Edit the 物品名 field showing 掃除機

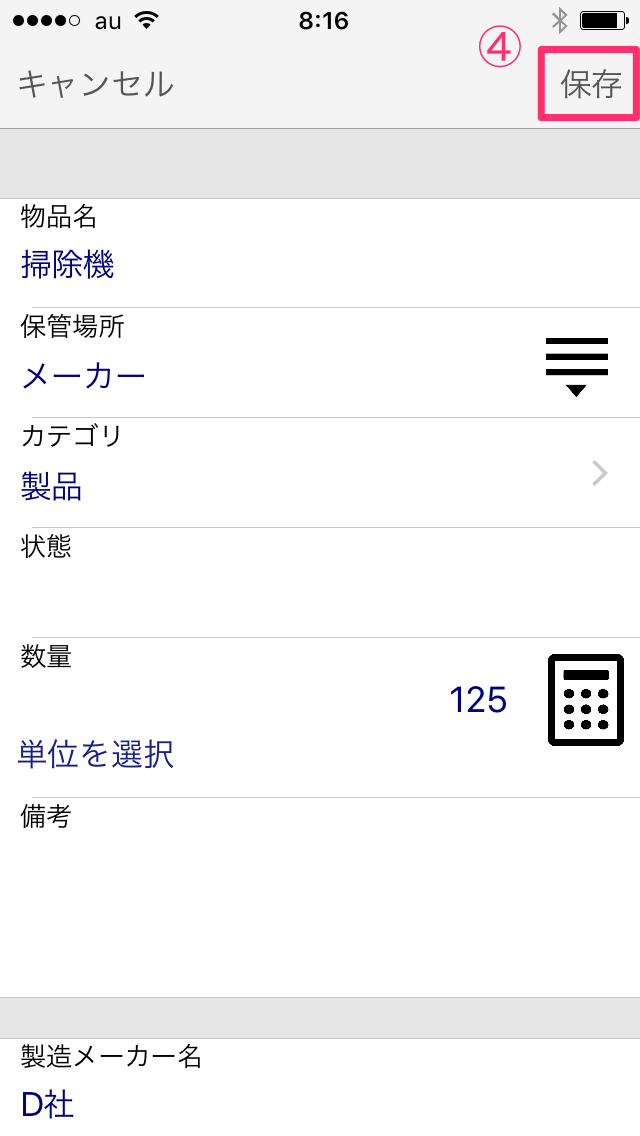[320, 253]
